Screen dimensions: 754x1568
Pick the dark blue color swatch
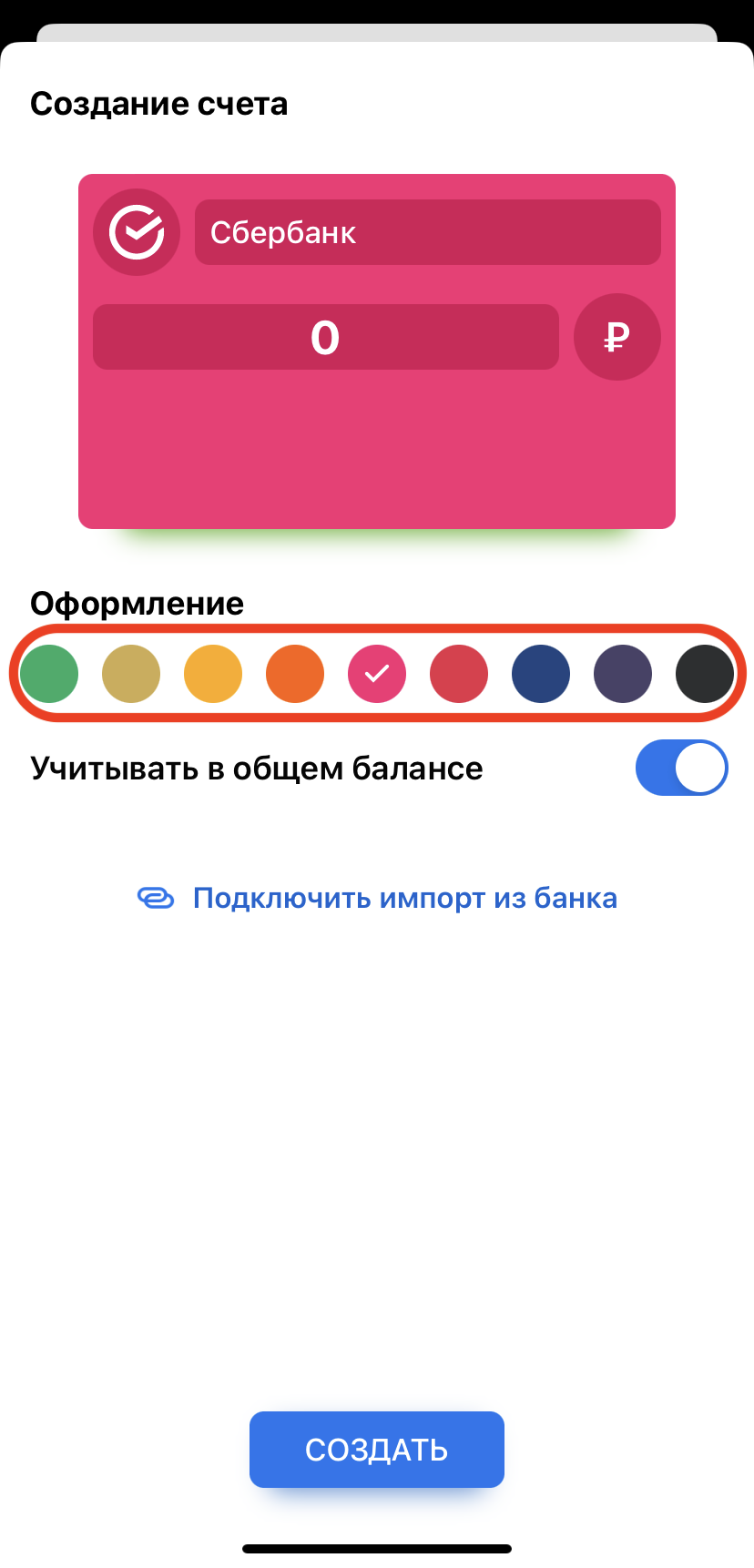(541, 674)
